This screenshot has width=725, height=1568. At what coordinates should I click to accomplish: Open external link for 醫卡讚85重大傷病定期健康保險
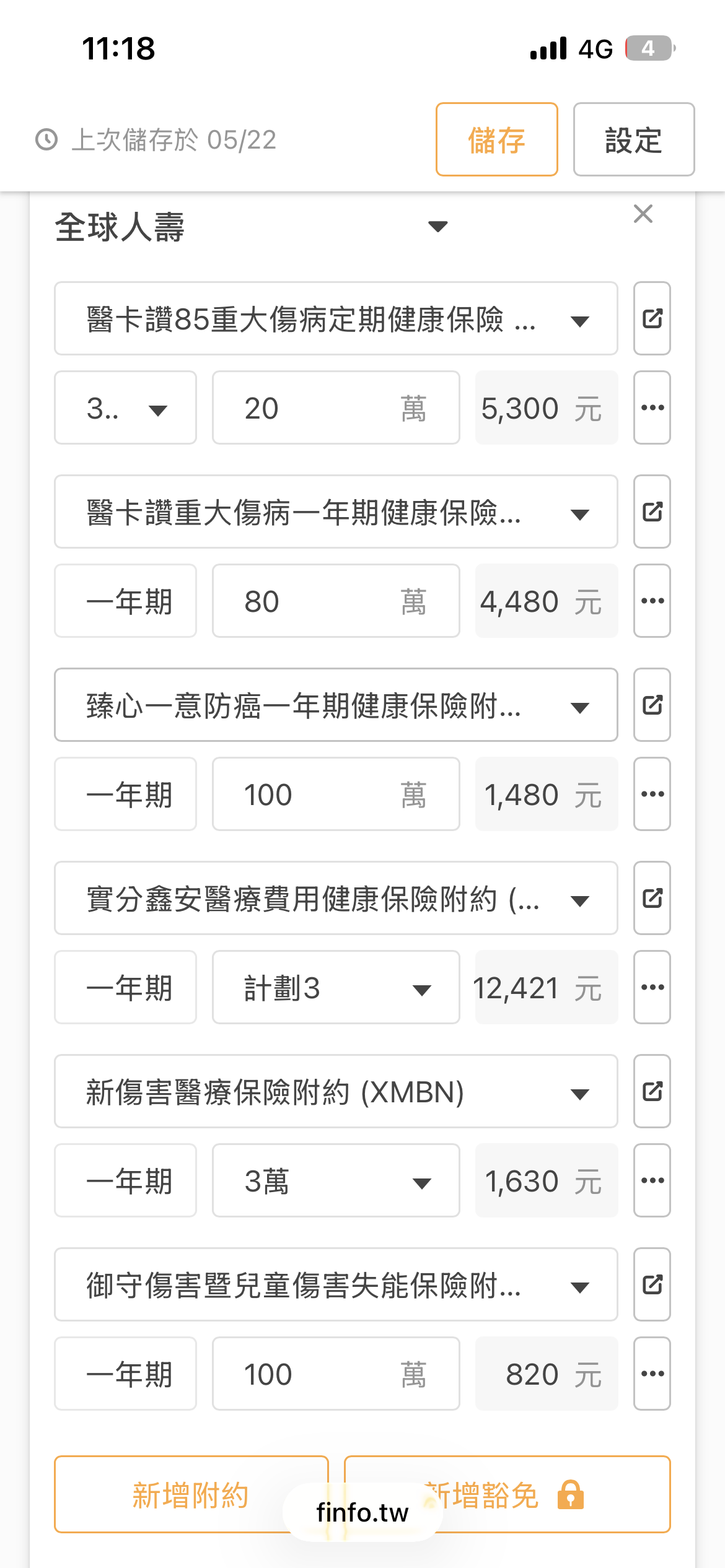click(x=652, y=318)
